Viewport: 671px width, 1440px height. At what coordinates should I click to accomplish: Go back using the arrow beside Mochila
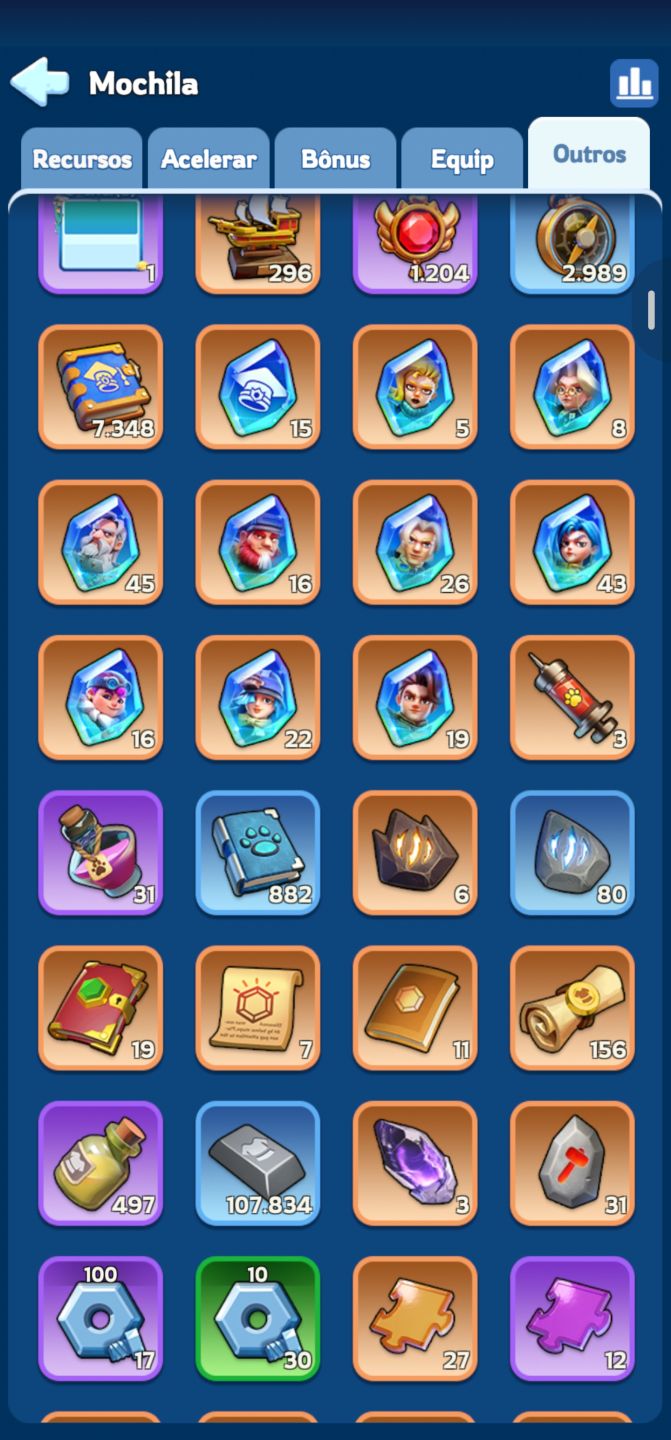point(40,82)
